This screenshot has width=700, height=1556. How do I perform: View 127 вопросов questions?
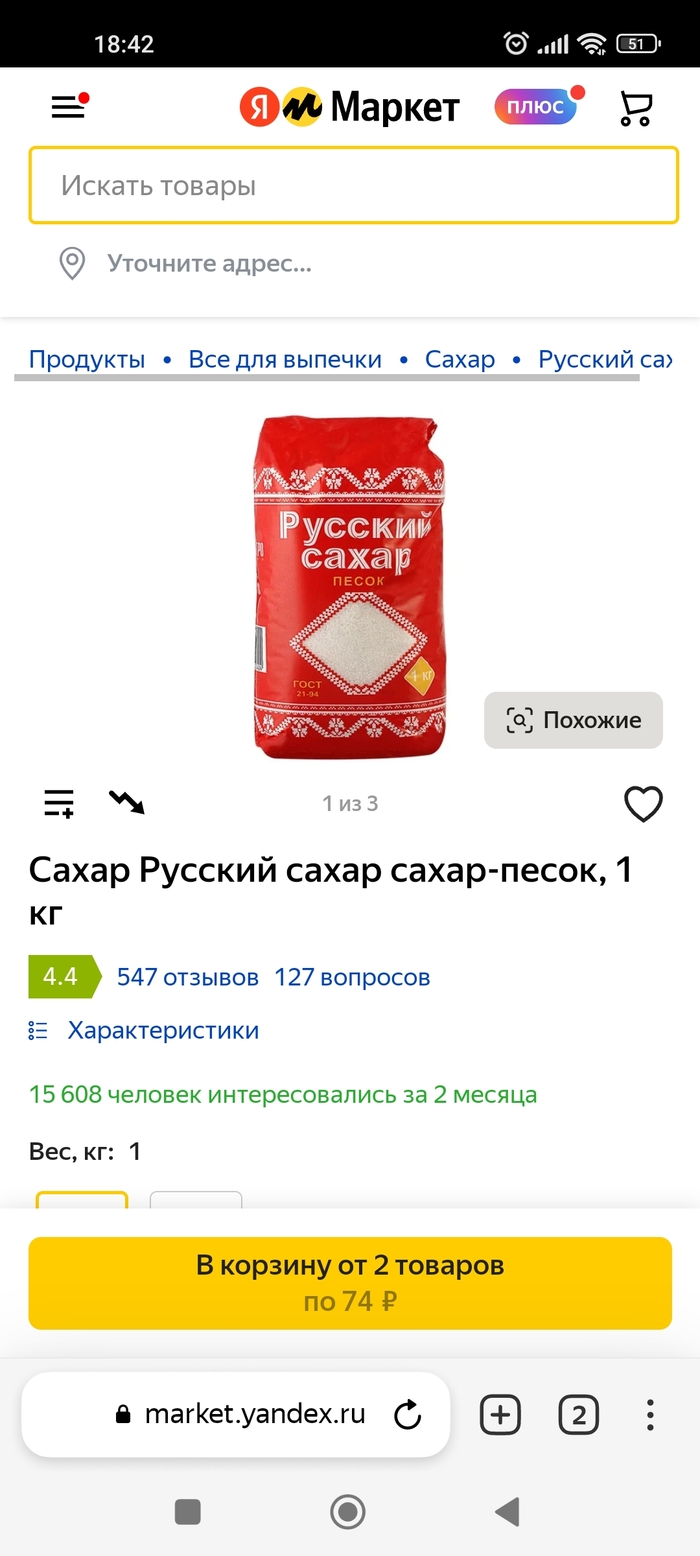[352, 977]
